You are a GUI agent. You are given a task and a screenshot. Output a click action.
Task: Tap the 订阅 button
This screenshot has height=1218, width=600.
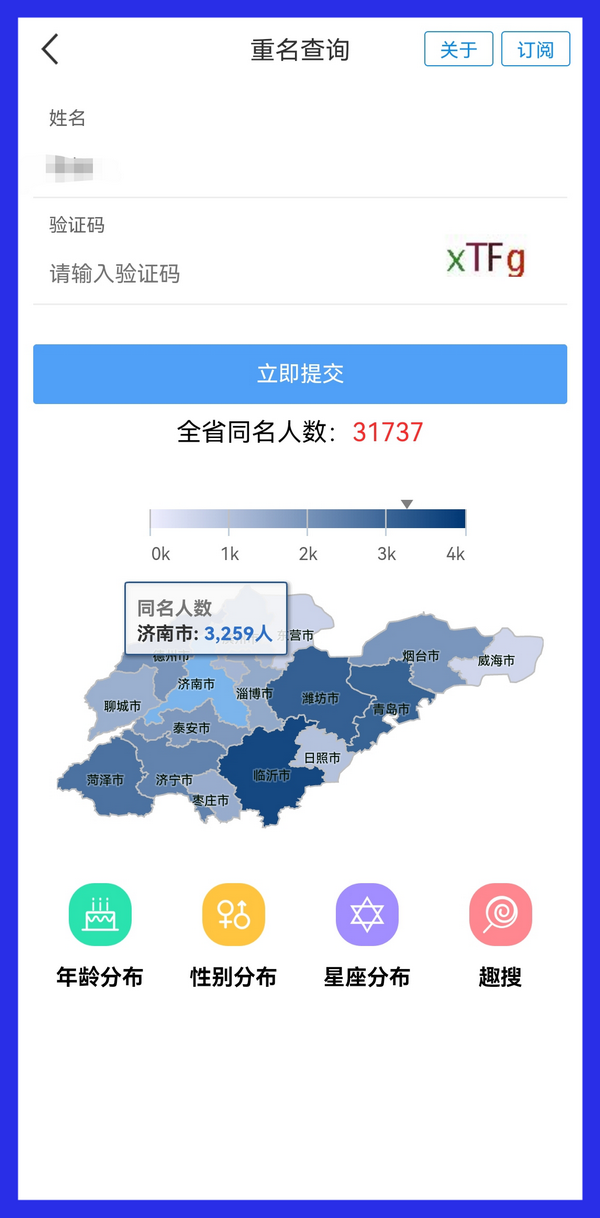tap(536, 49)
